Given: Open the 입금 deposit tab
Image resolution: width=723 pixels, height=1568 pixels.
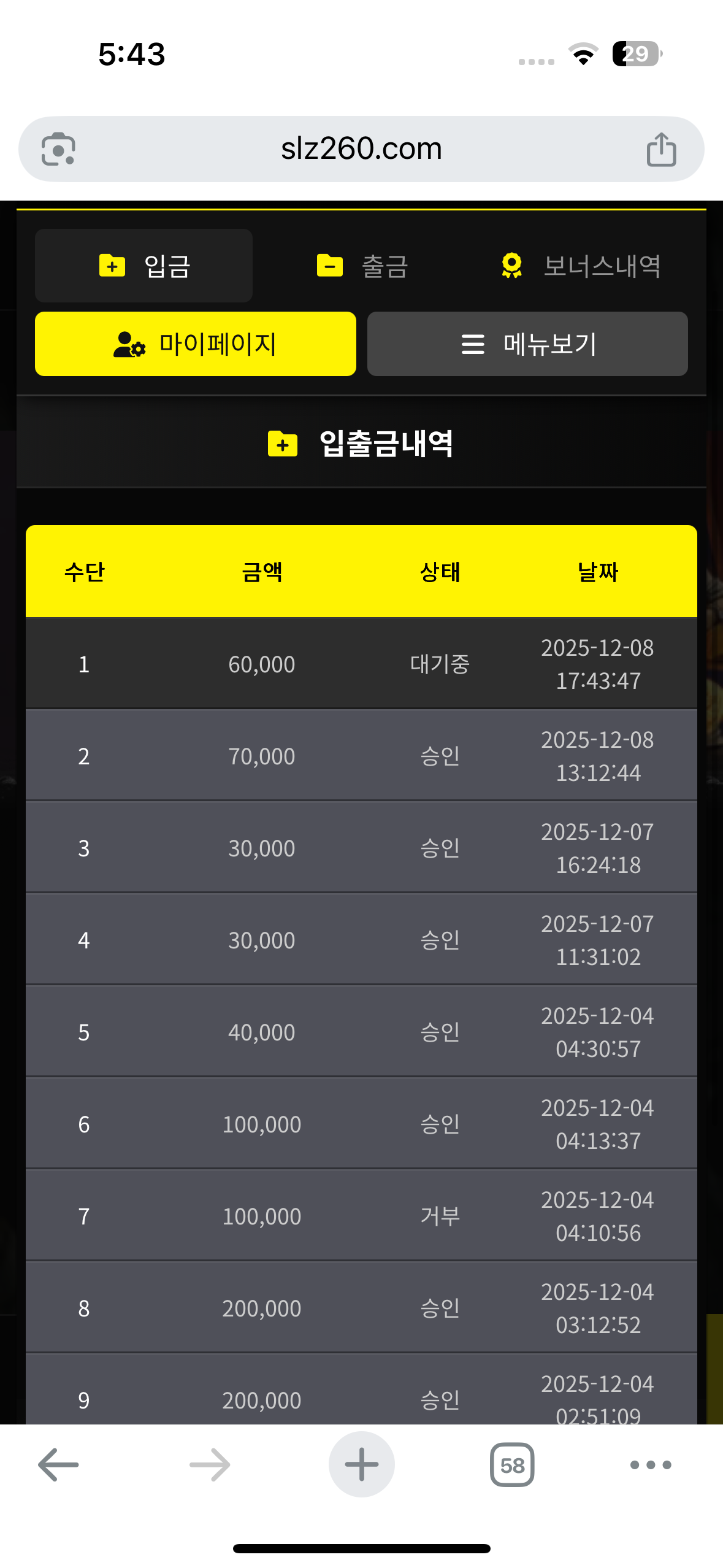Looking at the screenshot, I should click(144, 266).
